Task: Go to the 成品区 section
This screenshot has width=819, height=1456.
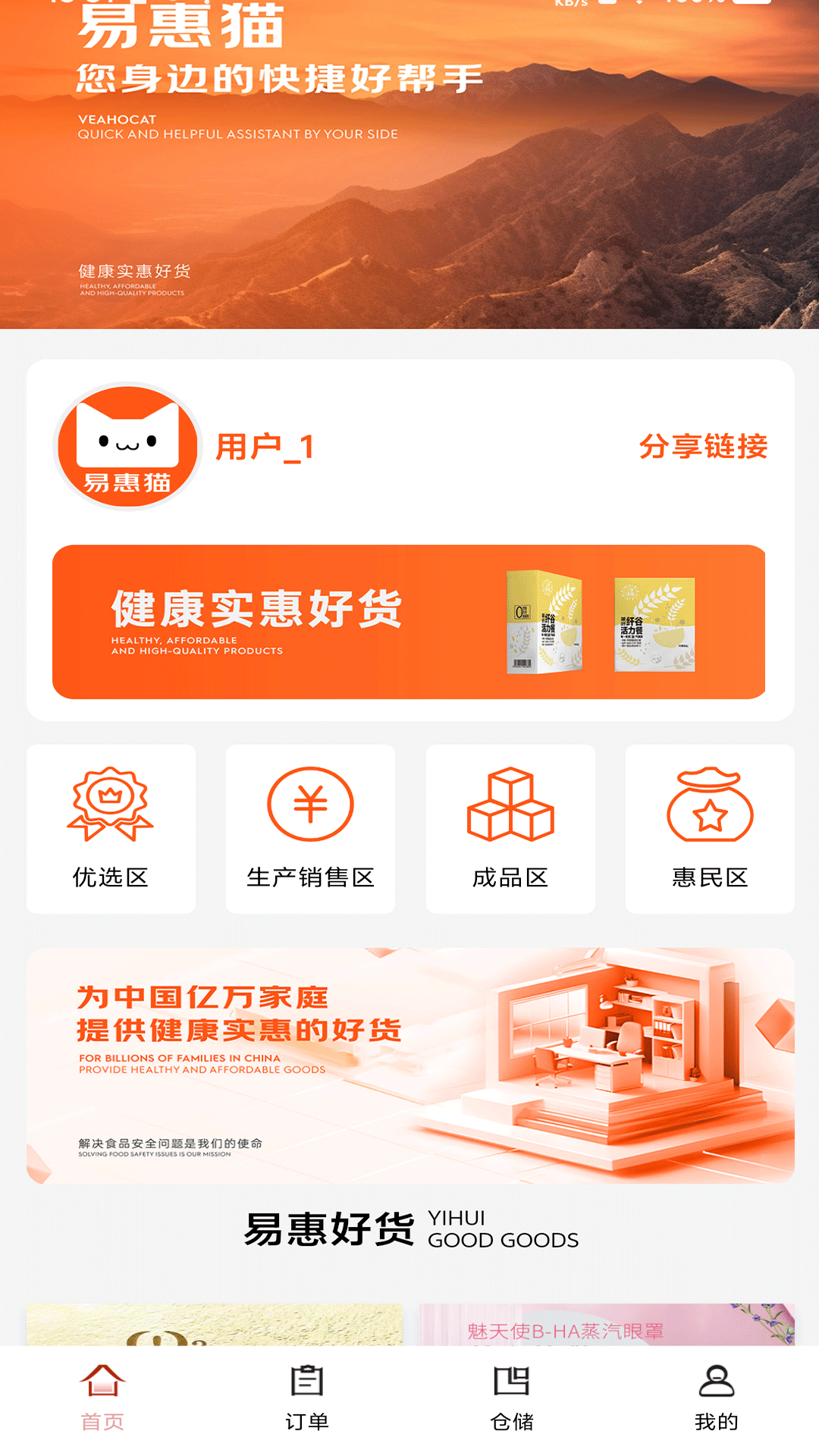Action: pos(510,829)
